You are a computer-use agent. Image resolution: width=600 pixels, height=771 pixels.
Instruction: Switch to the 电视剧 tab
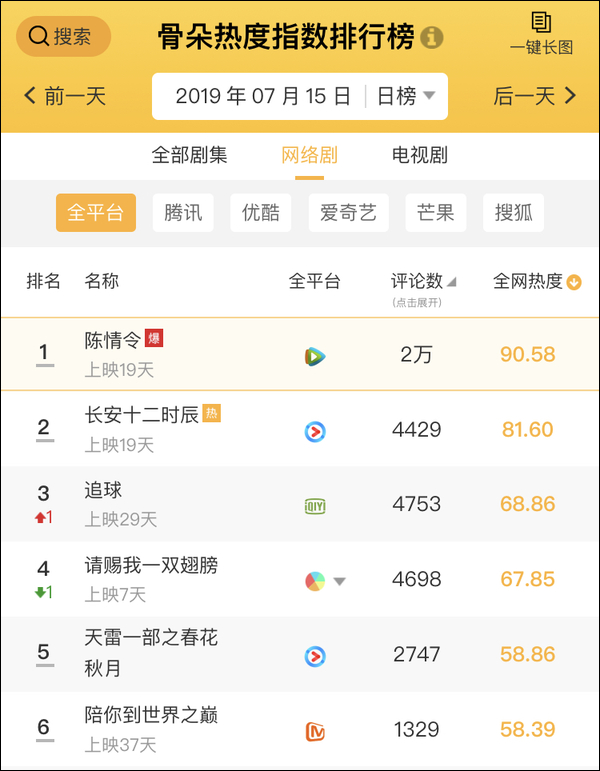point(420,155)
